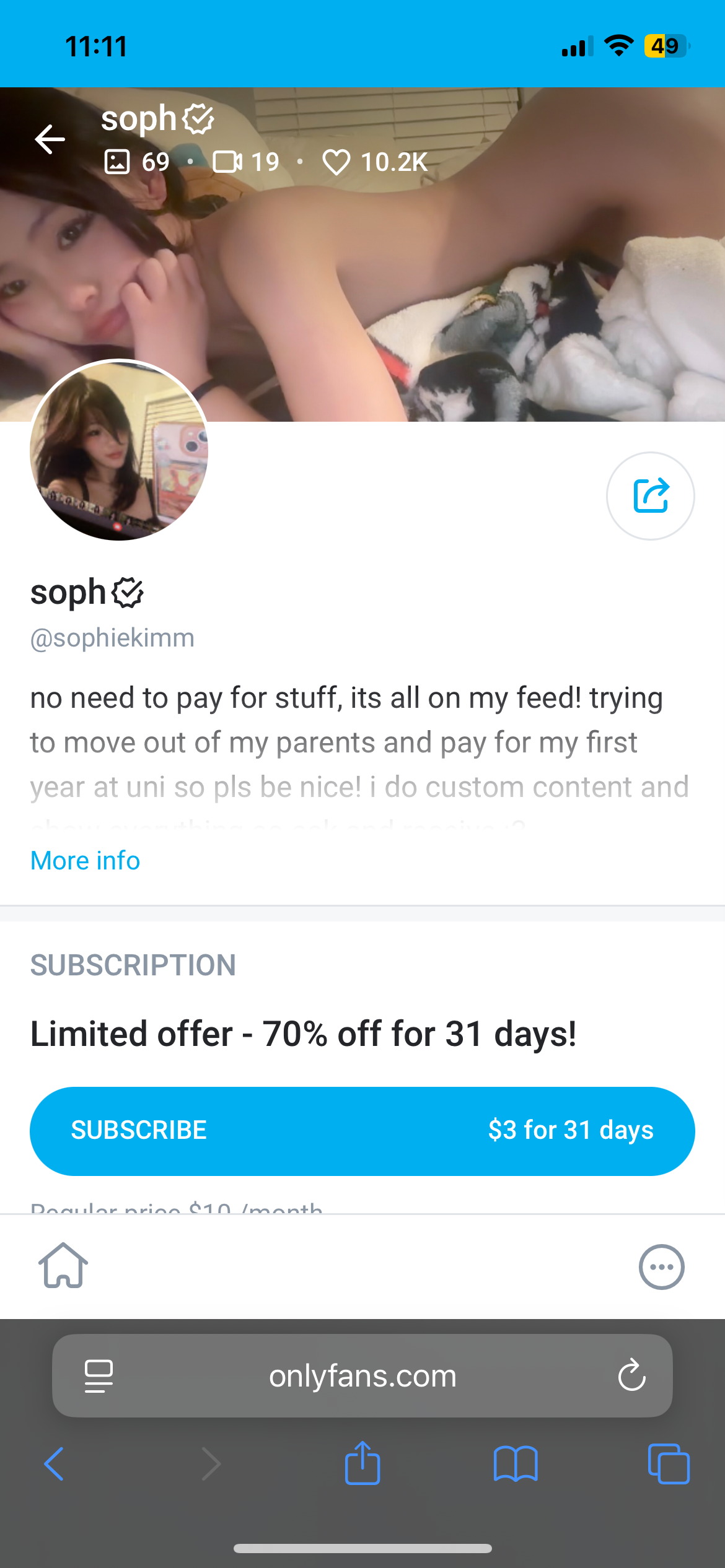The height and width of the screenshot is (1568, 725).
Task: Go back using the header arrow
Action: pos(50,139)
